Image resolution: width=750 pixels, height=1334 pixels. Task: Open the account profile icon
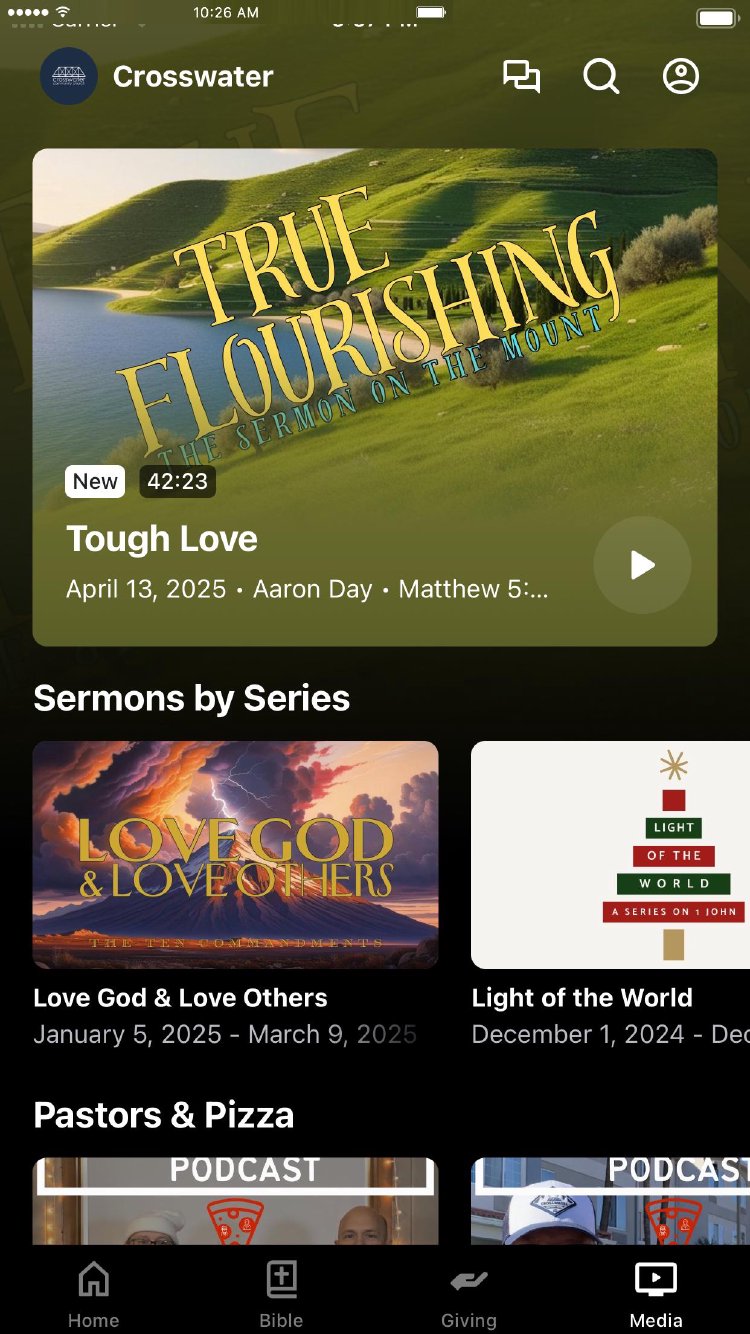click(x=681, y=77)
